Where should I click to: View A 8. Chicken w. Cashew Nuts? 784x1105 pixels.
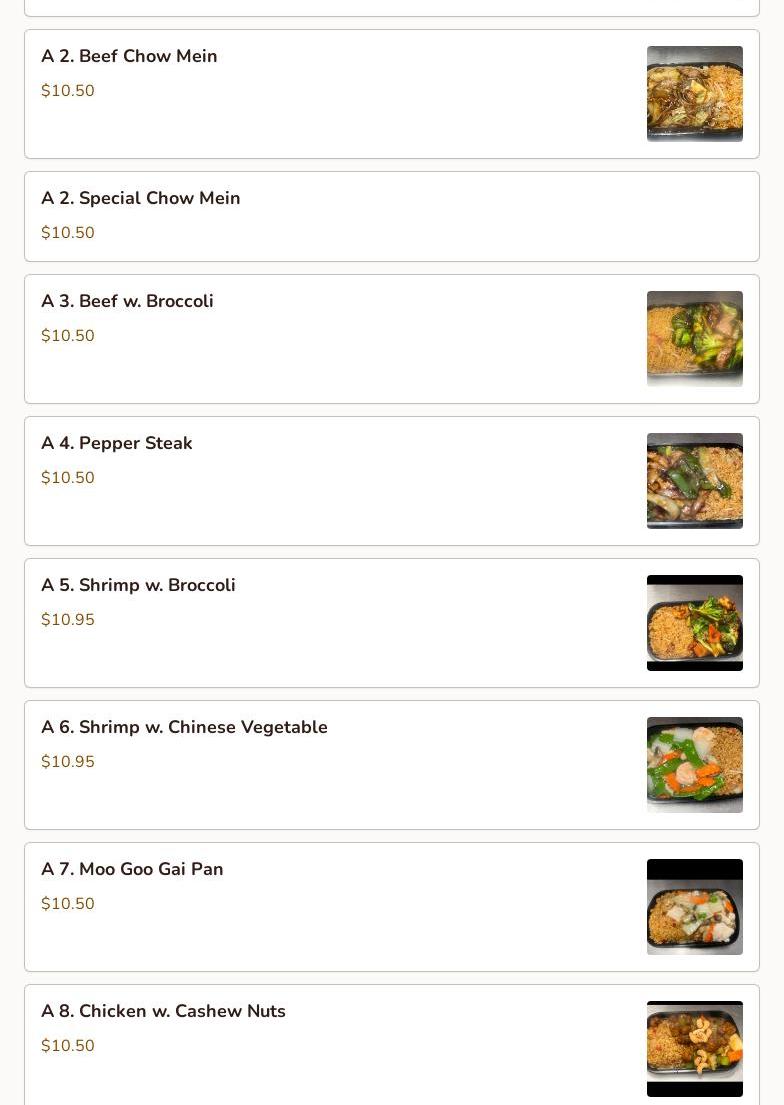click(x=391, y=1045)
